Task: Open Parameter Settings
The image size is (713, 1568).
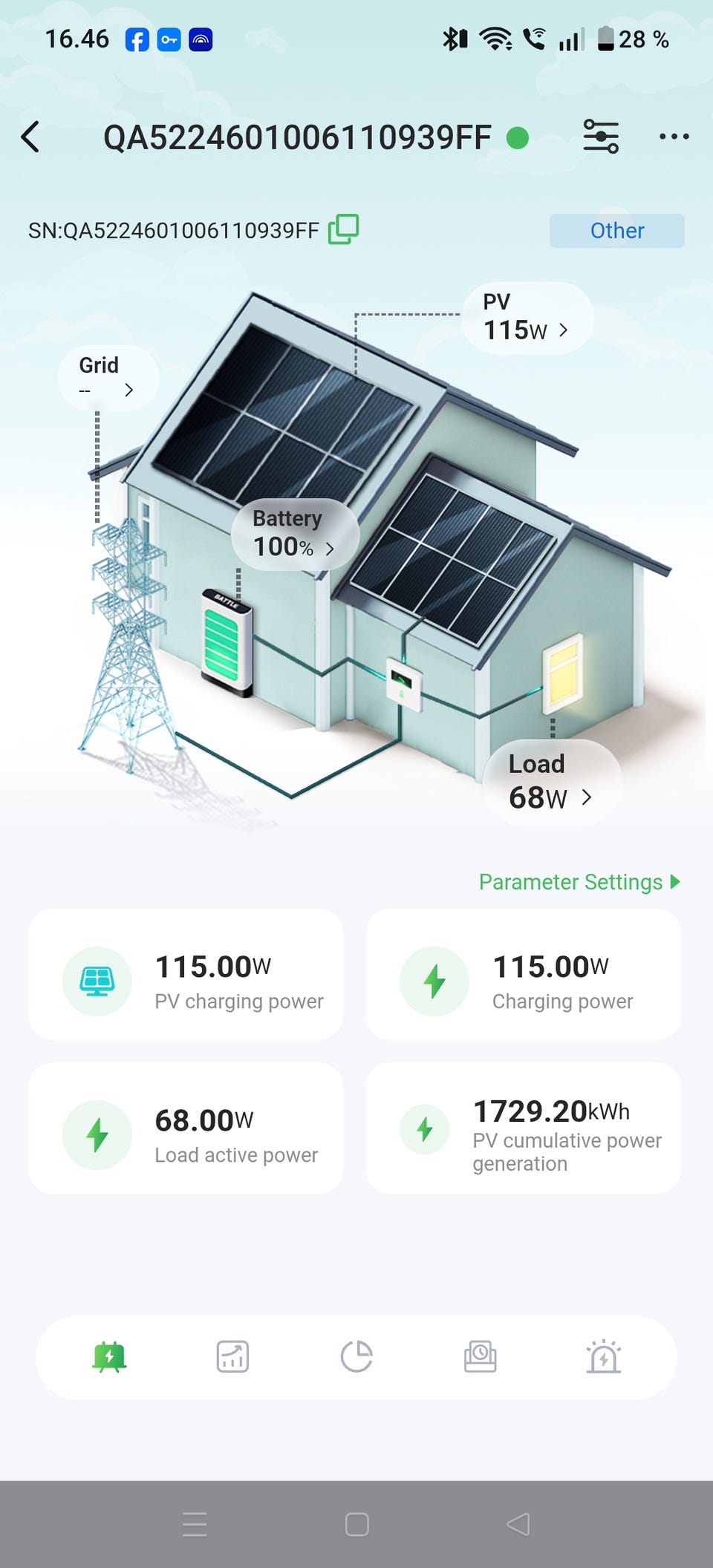Action: coord(579,882)
